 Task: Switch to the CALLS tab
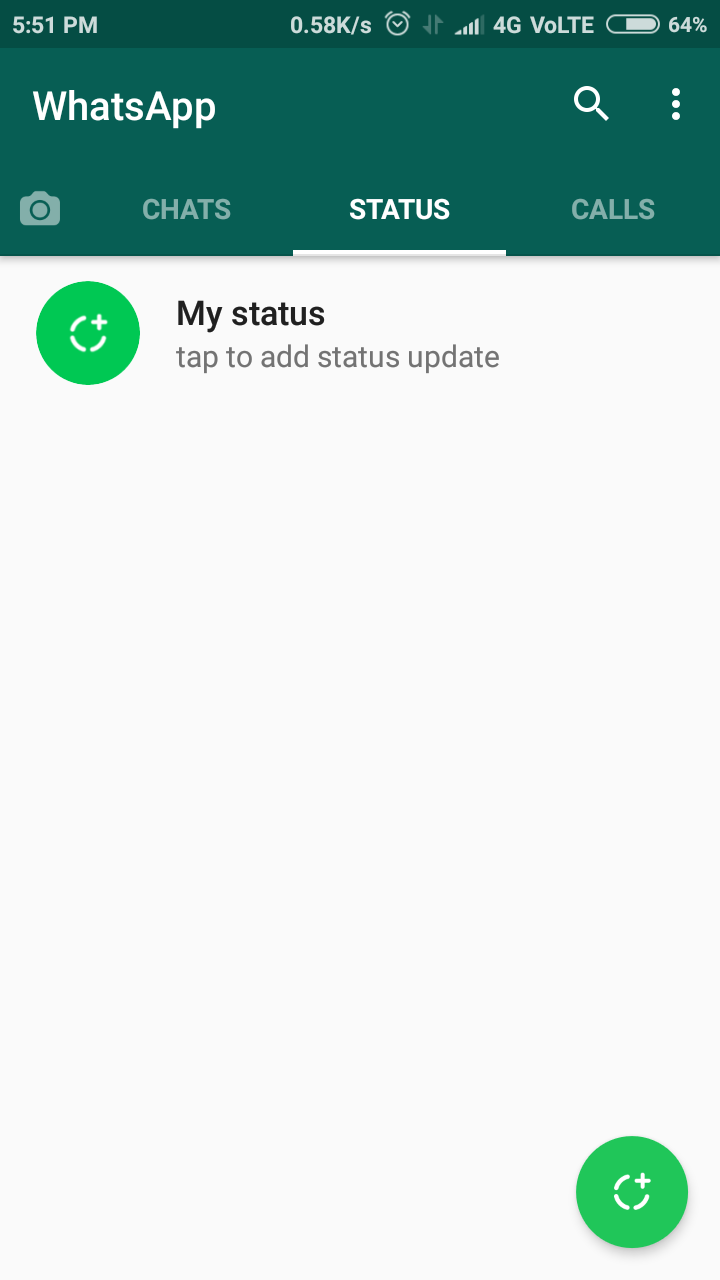612,209
